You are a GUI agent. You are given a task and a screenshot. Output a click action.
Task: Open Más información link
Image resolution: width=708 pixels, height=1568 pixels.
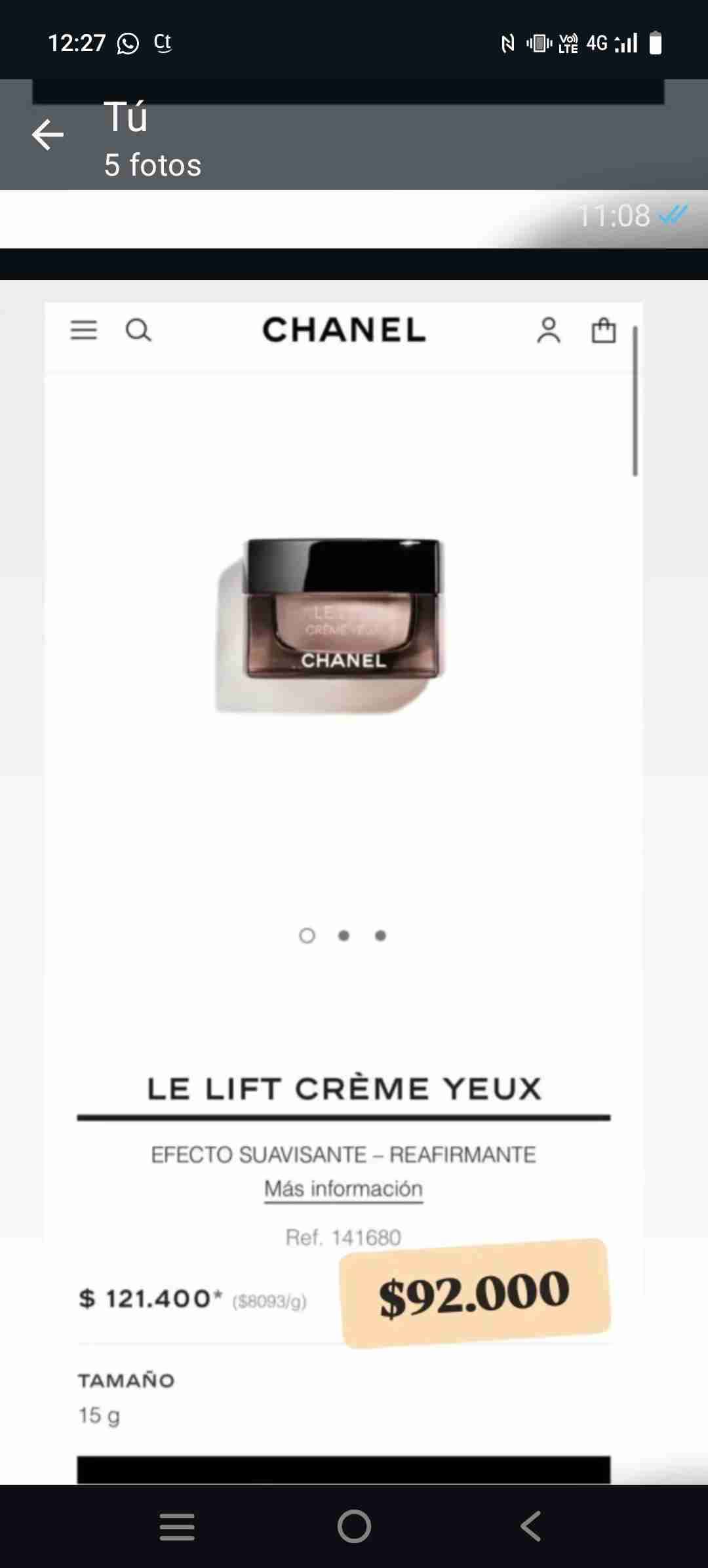344,1187
